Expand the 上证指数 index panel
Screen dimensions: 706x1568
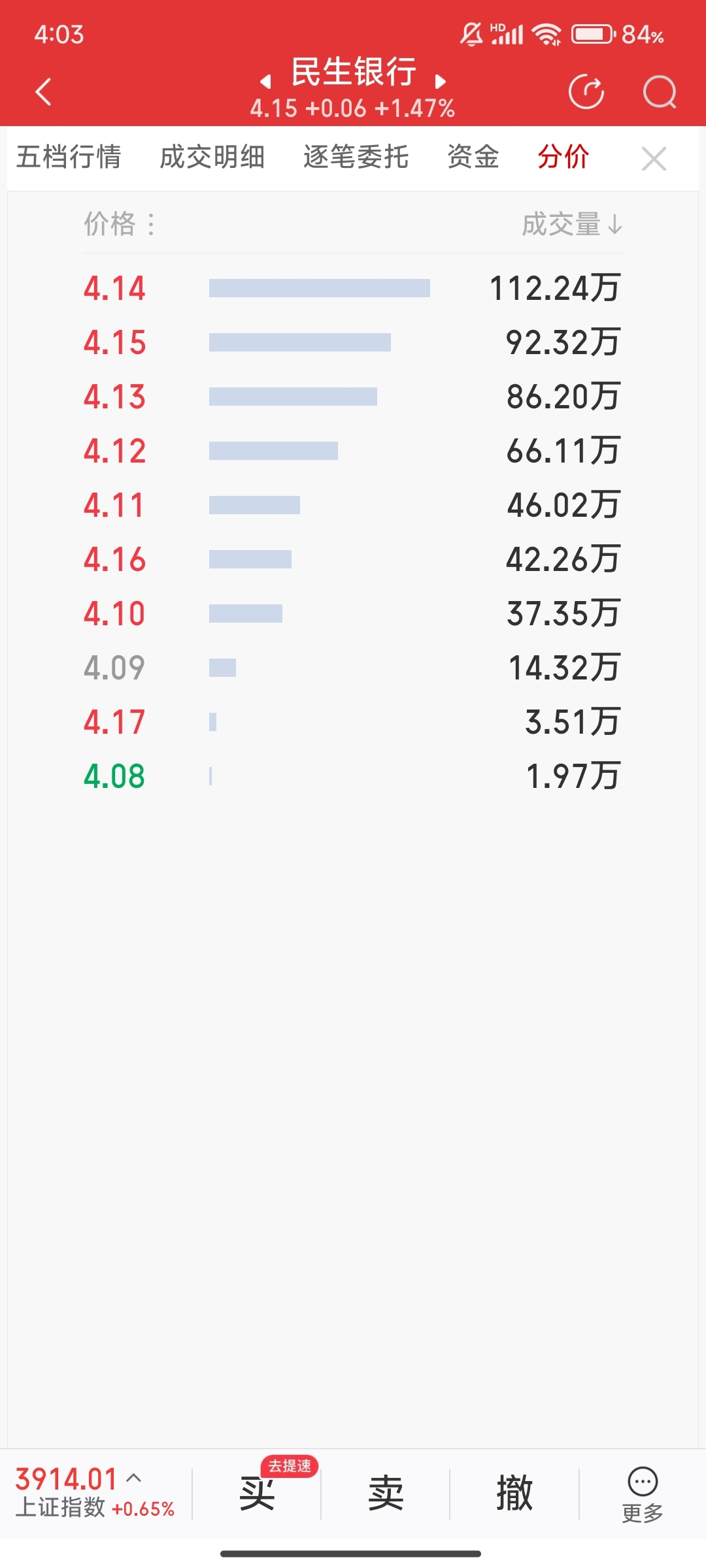pyautogui.click(x=95, y=1492)
